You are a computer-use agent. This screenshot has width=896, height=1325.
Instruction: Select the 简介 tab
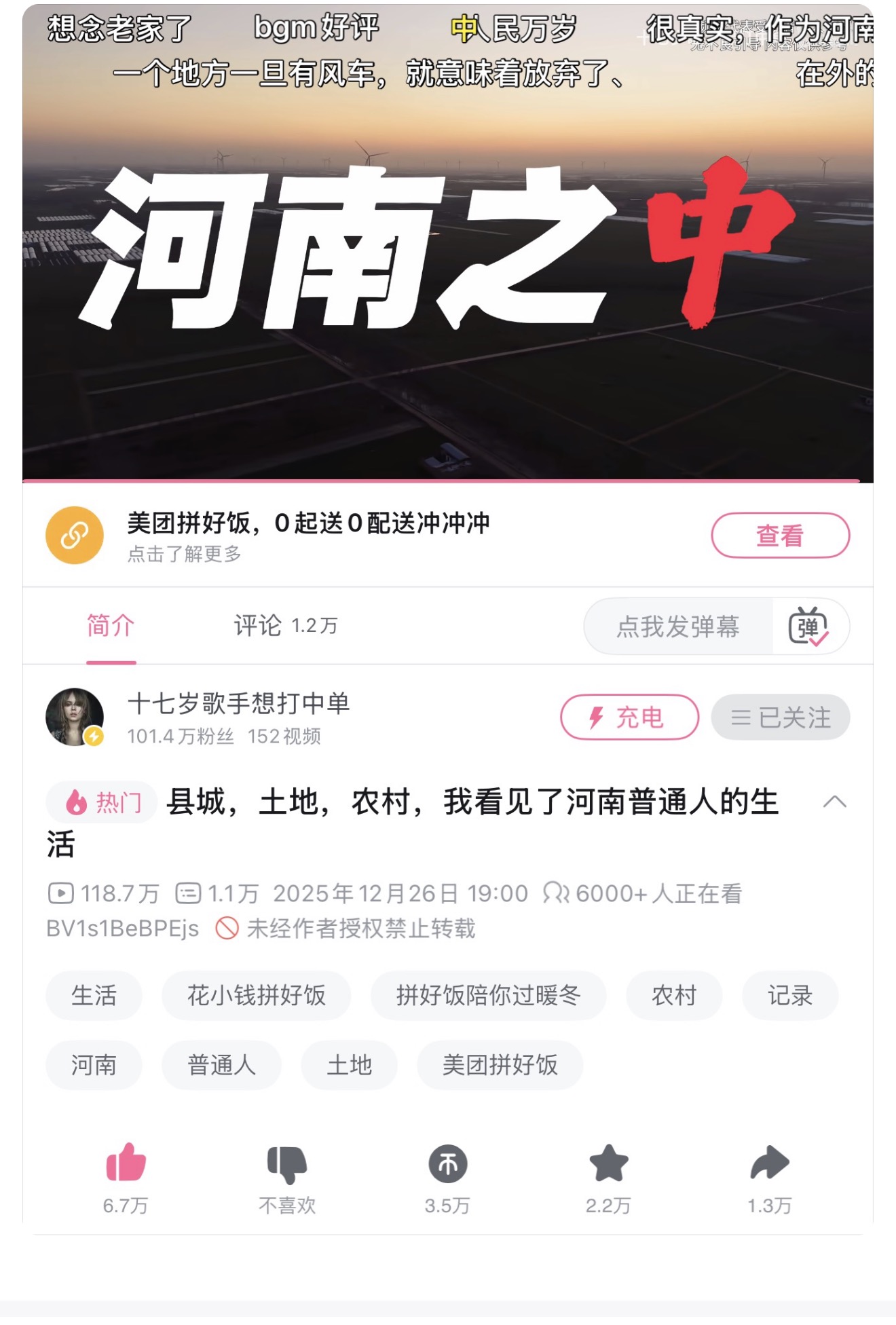(x=111, y=625)
